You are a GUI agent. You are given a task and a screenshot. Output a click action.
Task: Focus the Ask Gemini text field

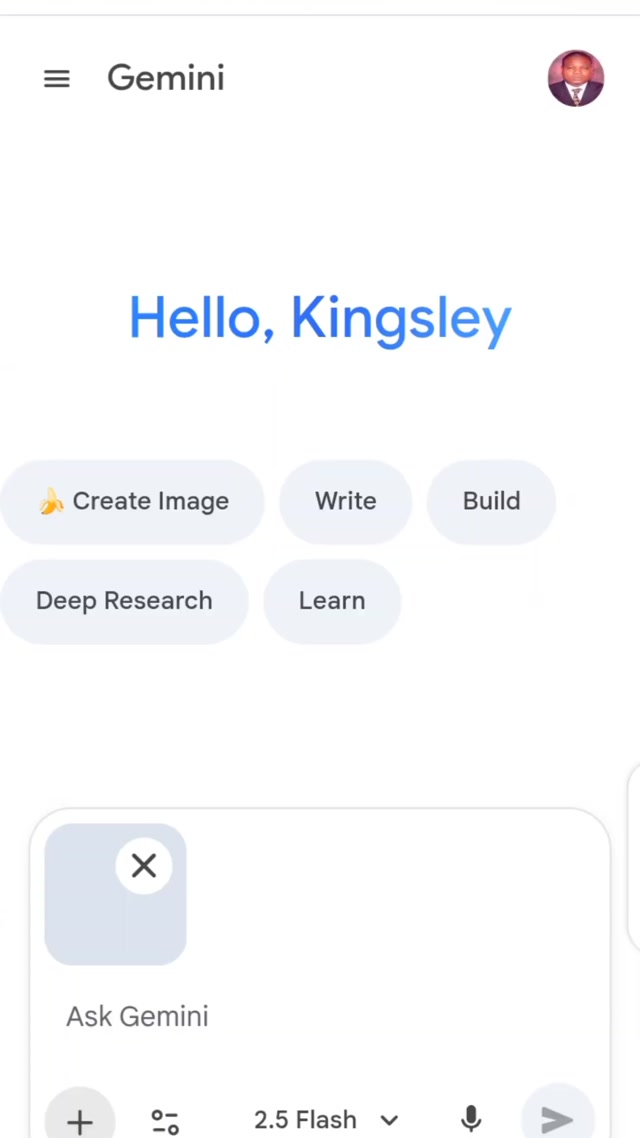[x=300, y=1016]
